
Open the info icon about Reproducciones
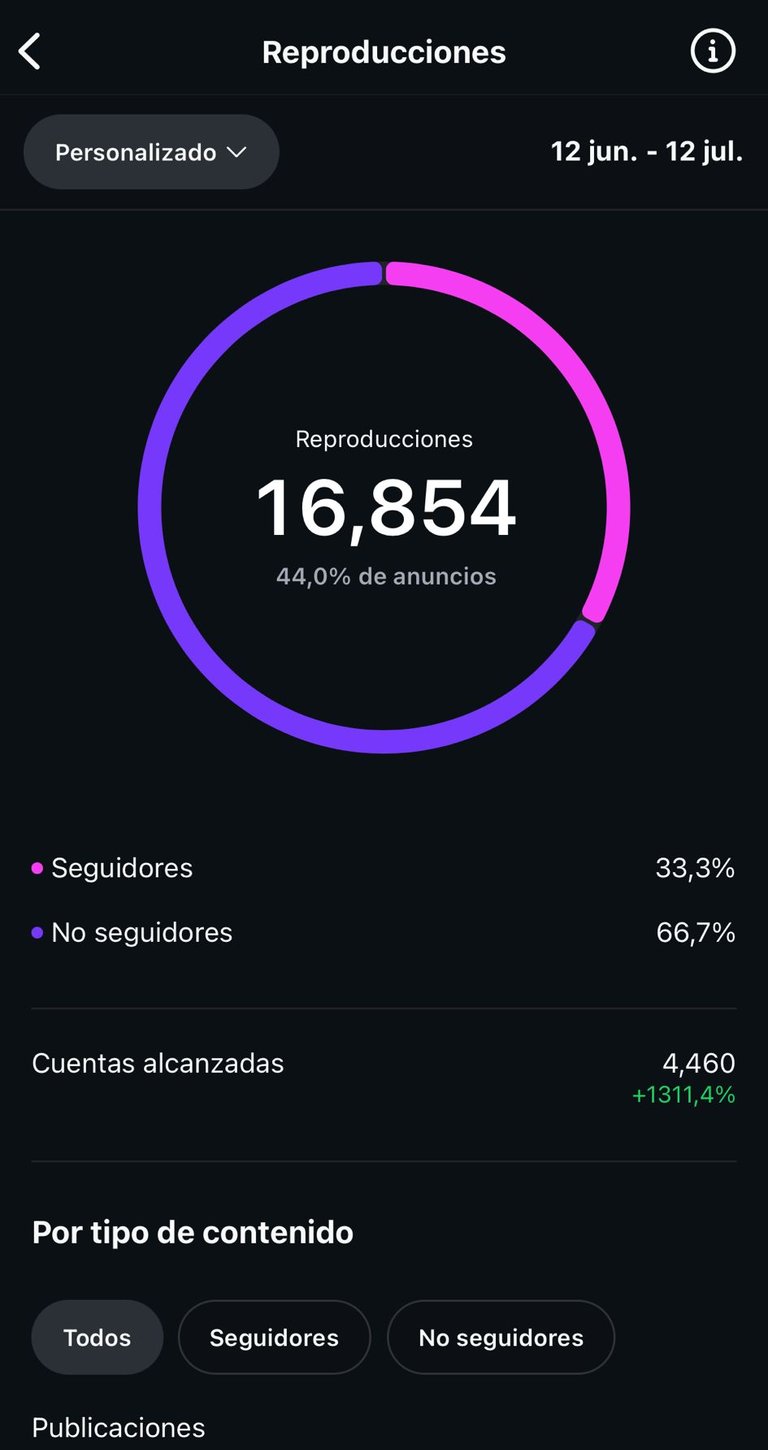(x=712, y=51)
